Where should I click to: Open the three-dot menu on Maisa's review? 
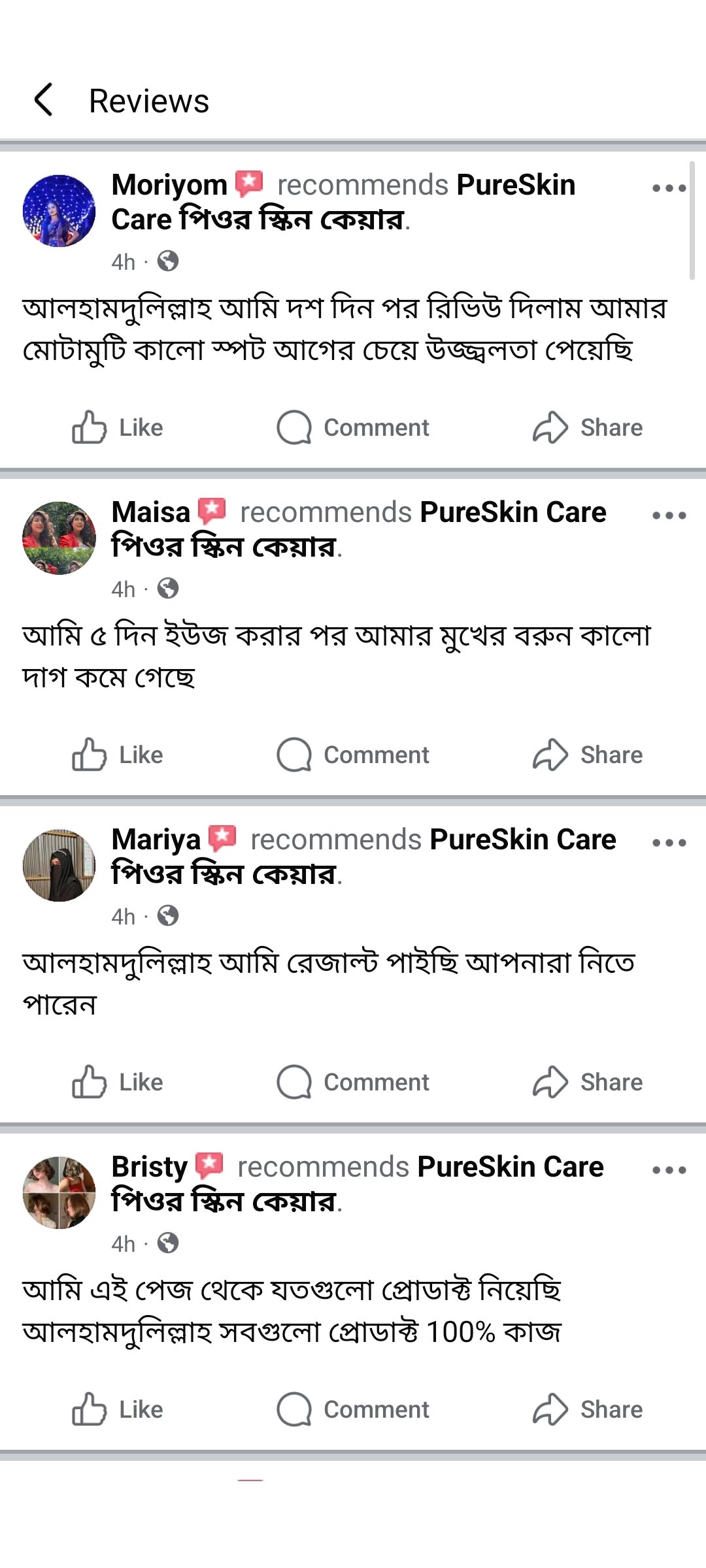click(670, 515)
